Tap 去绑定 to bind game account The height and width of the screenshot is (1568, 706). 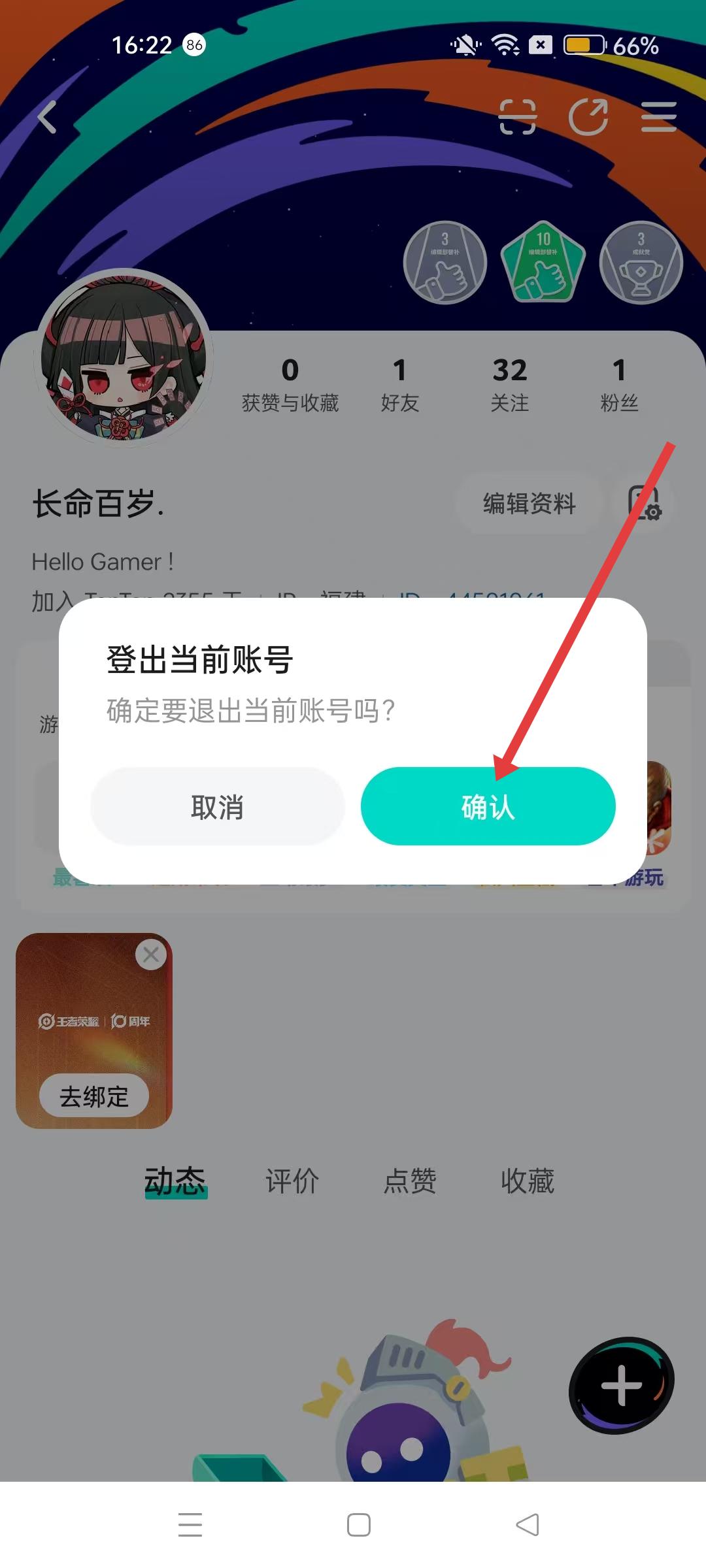pos(94,1096)
